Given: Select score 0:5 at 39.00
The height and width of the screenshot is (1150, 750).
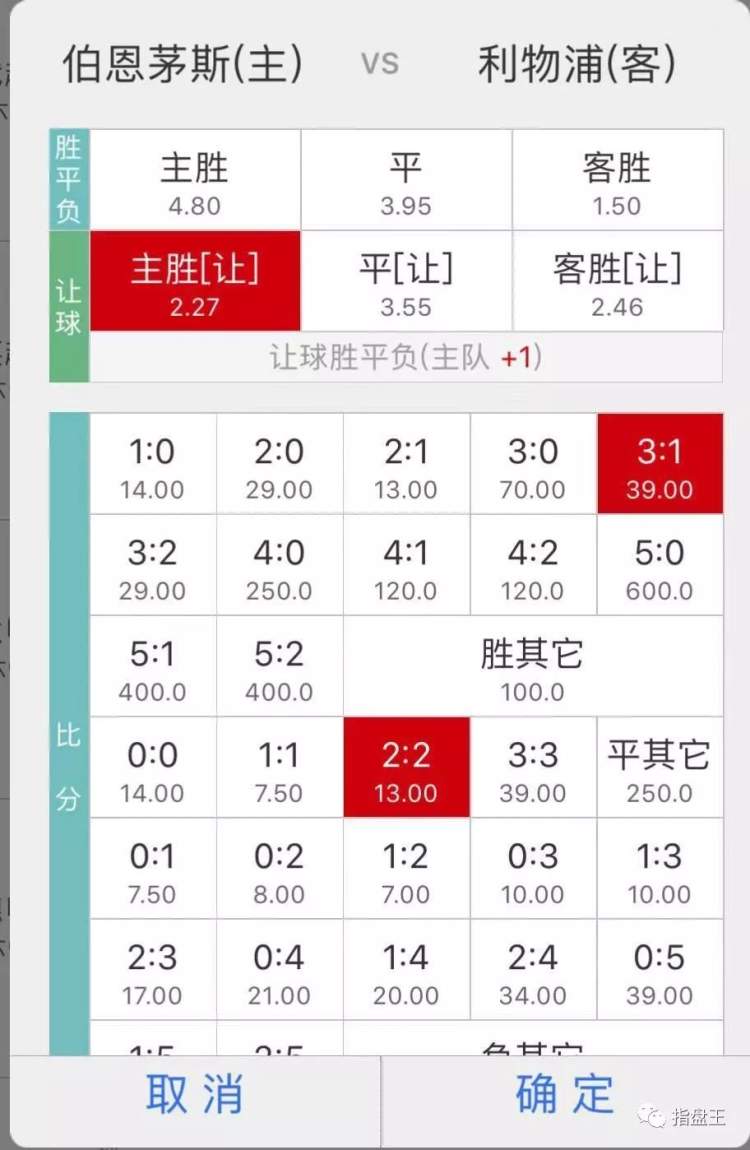Looking at the screenshot, I should 660,970.
